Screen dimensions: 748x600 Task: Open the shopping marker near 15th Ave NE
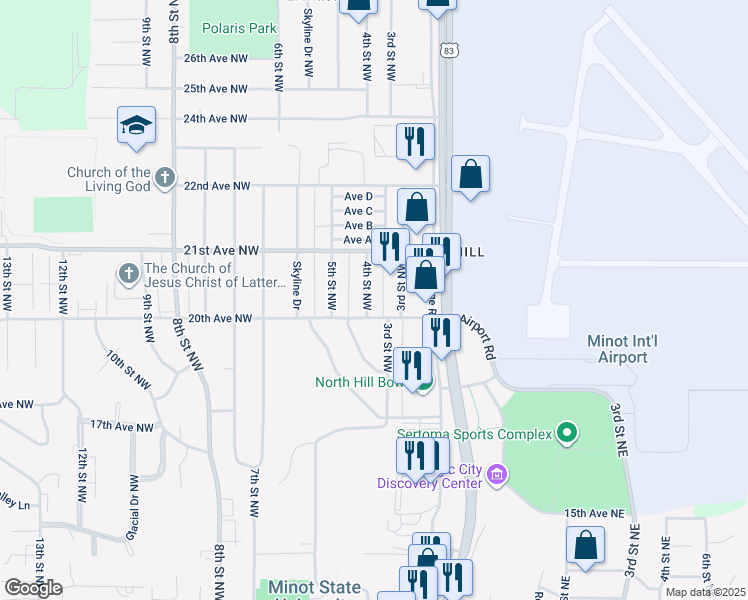pos(585,545)
